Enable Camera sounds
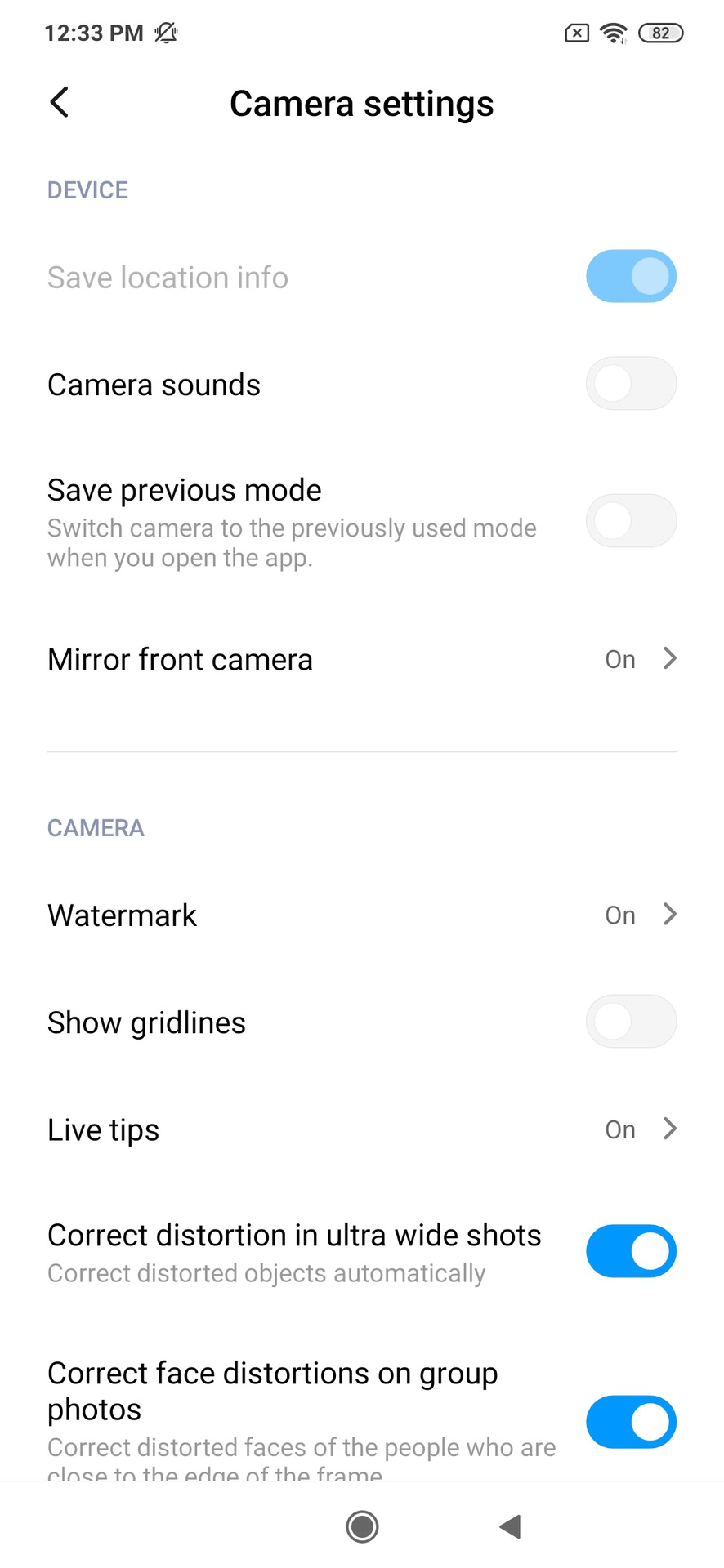 (630, 384)
